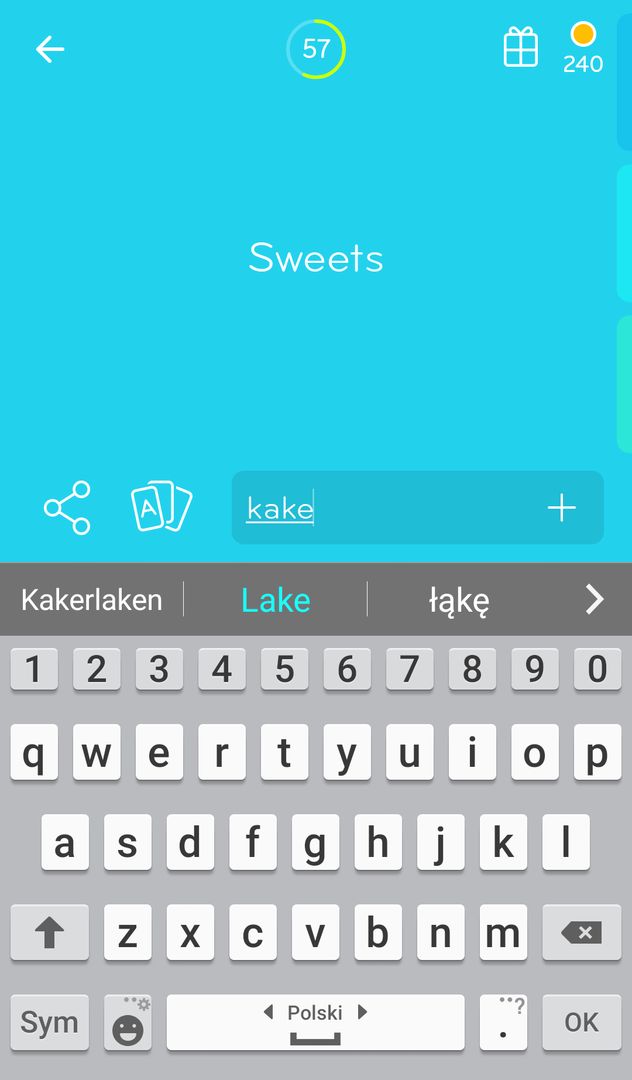Pick the suggestion 'łąkę'
Image resolution: width=632 pixels, height=1080 pixels.
coord(459,600)
